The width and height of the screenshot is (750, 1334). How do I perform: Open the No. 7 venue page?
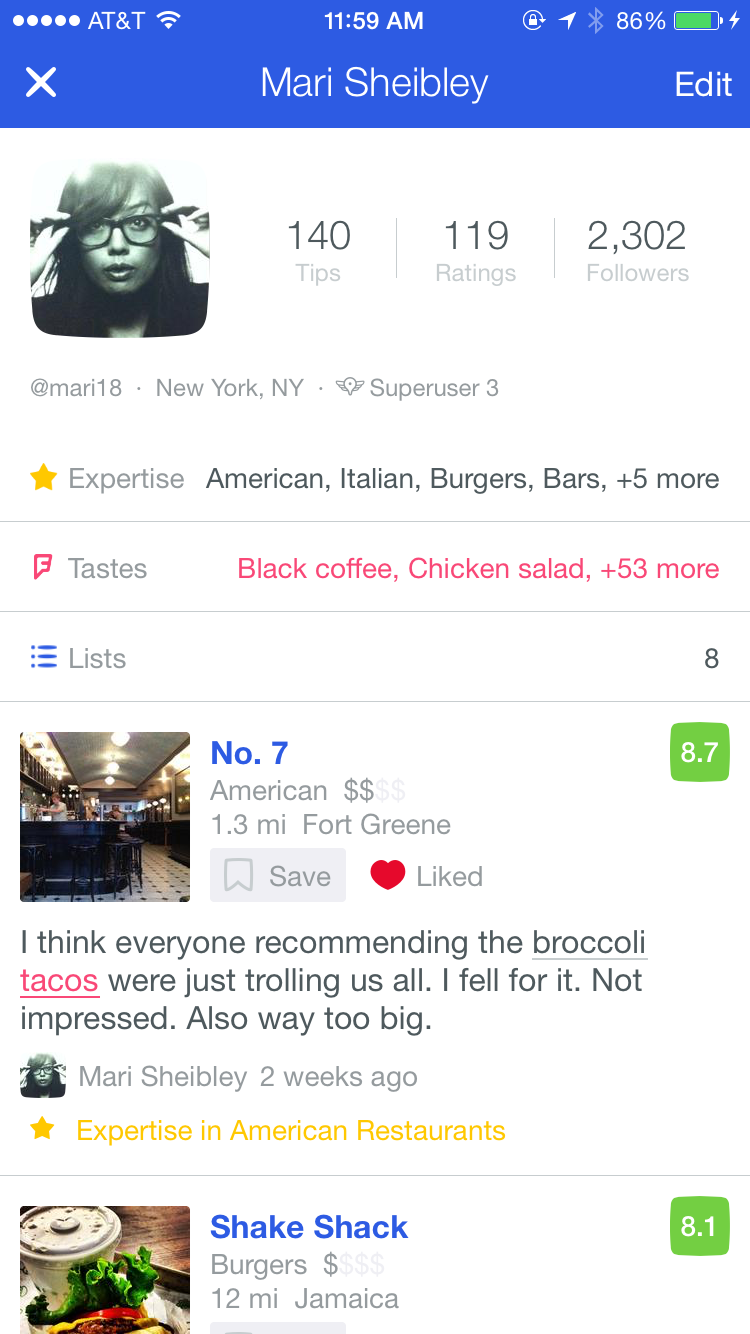(x=249, y=752)
